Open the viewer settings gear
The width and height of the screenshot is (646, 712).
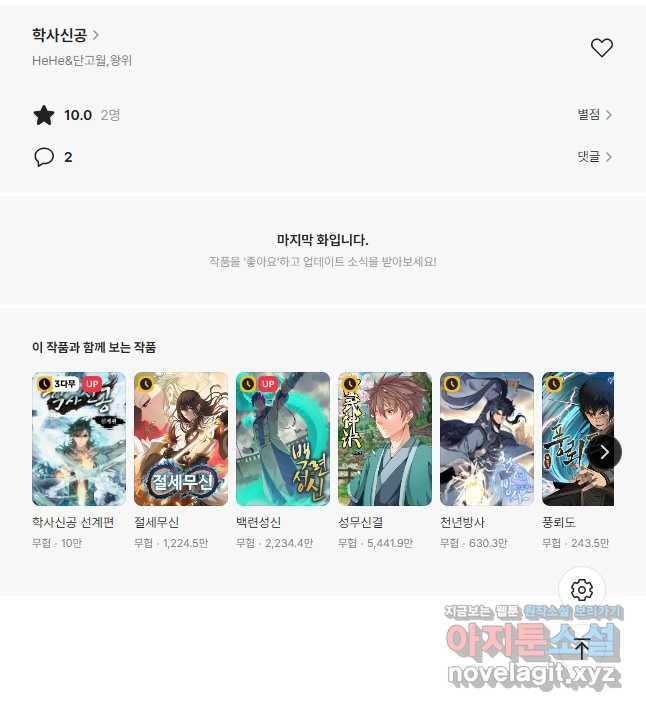[x=582, y=590]
